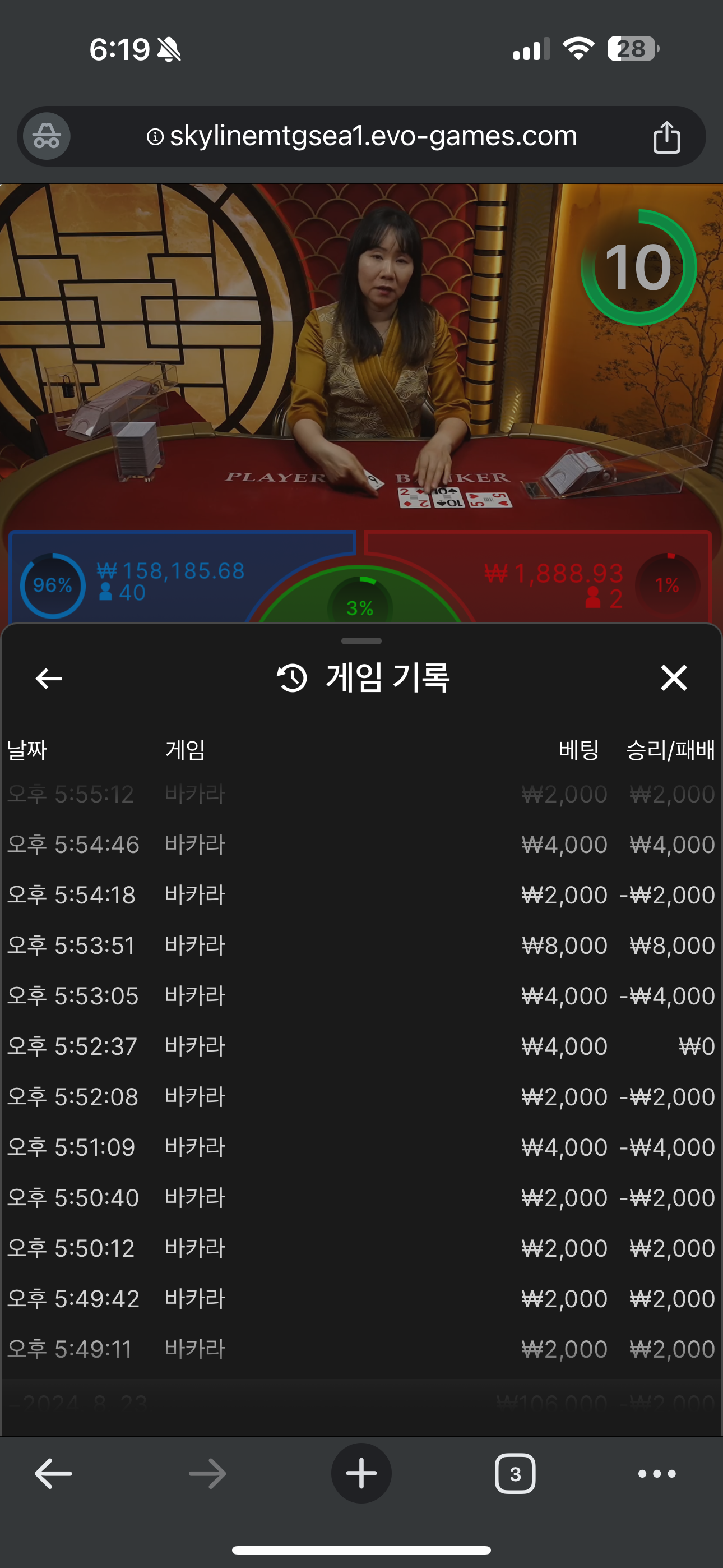Open the 5:53:51 baccarat record
Screen dimensions: 723x1568
pos(361,946)
